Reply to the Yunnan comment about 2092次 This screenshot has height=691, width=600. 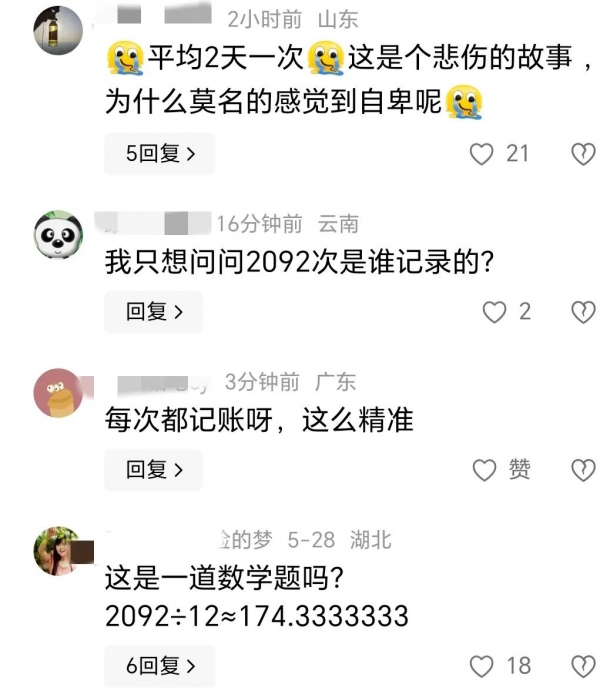[x=153, y=312]
